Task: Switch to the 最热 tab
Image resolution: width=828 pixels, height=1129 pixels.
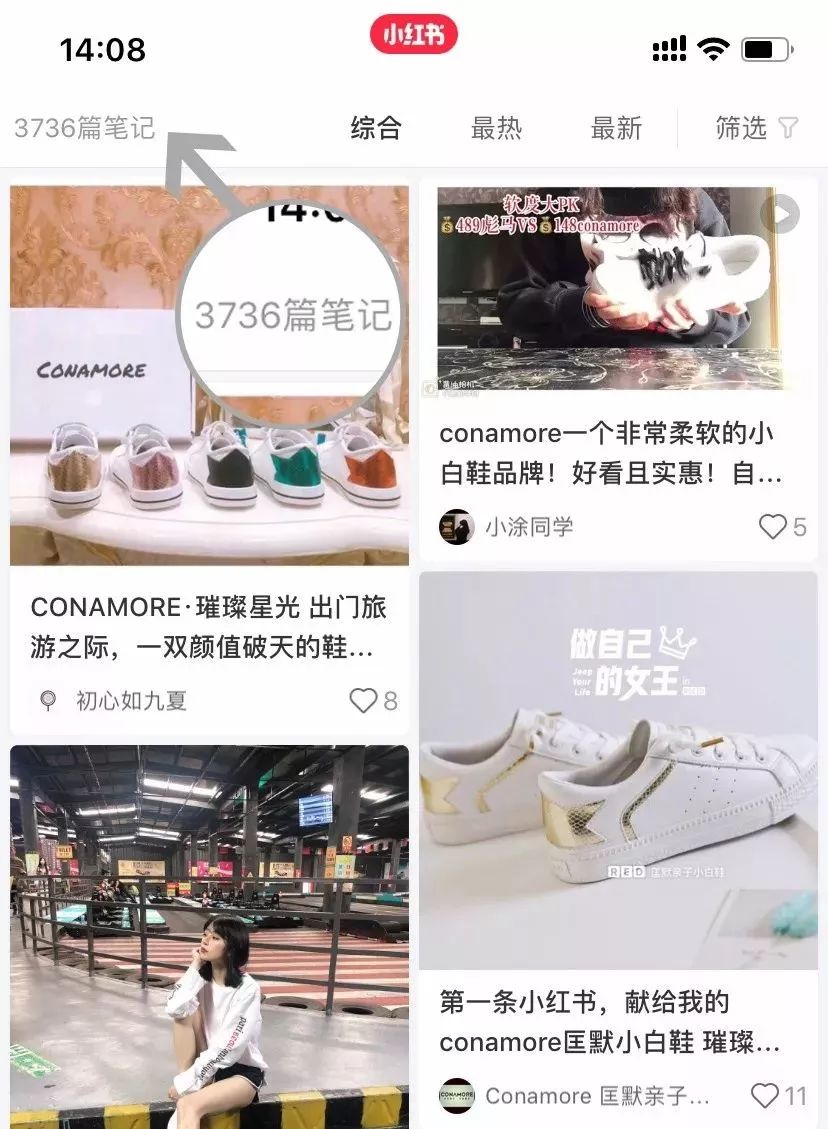Action: [497, 129]
